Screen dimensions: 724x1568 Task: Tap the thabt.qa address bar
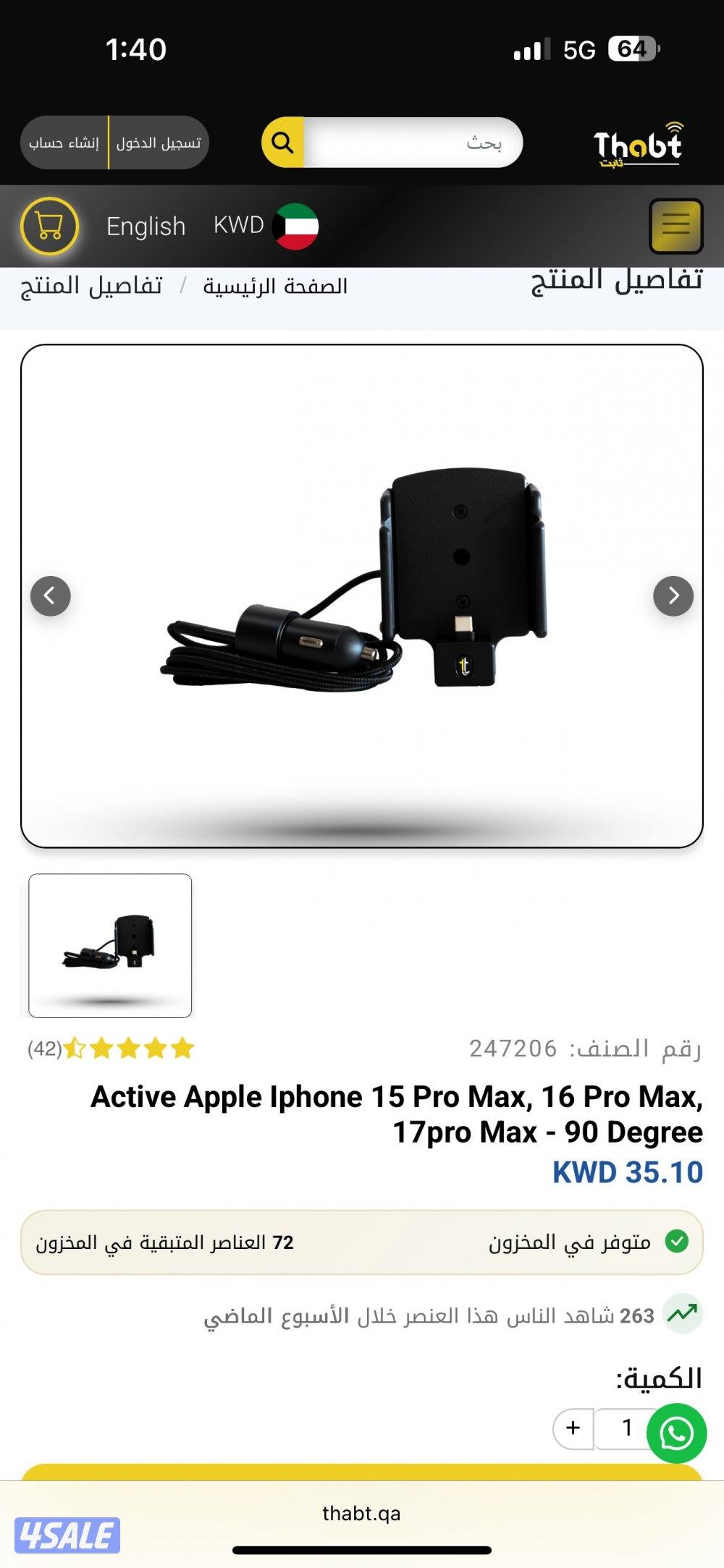(361, 1513)
